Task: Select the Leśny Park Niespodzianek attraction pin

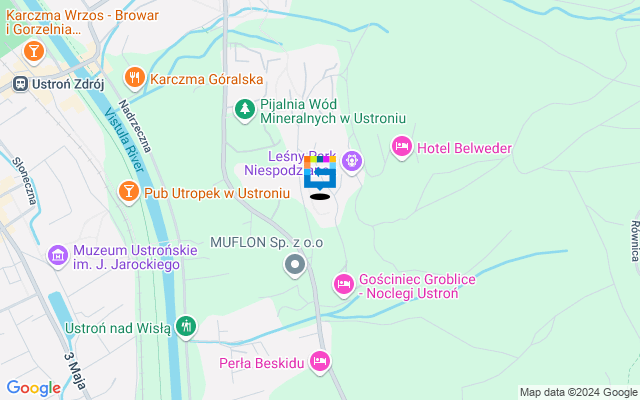Action: 352,160
